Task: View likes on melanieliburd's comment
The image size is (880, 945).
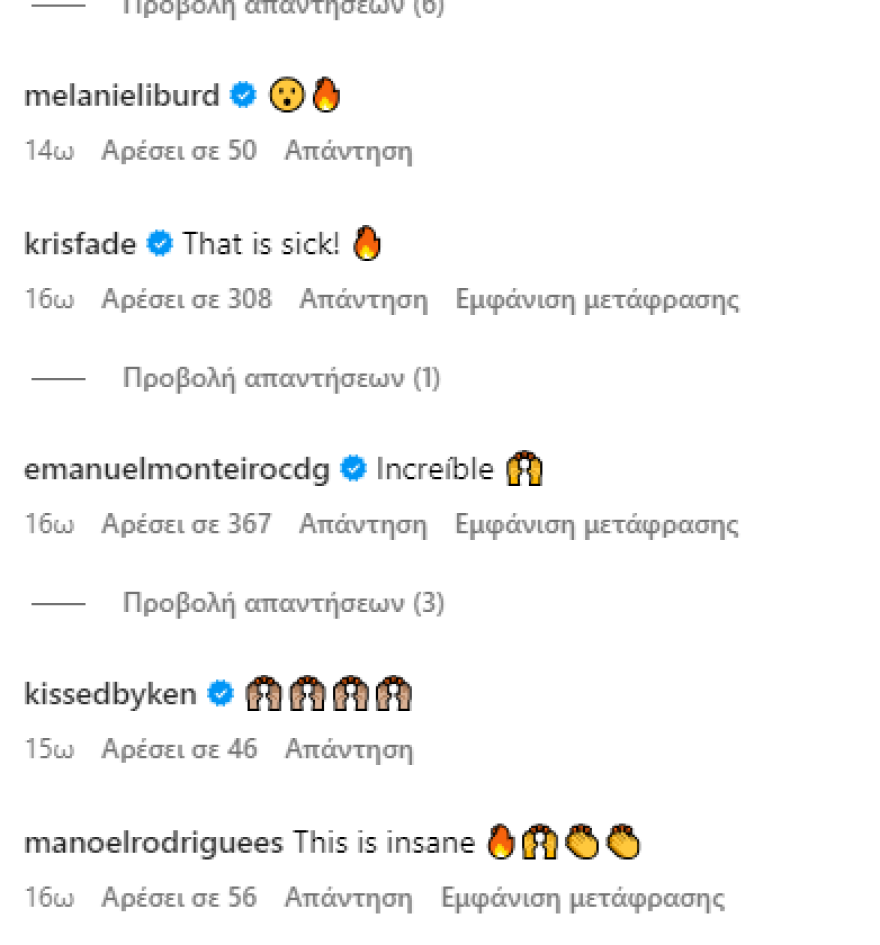Action: click(x=179, y=151)
